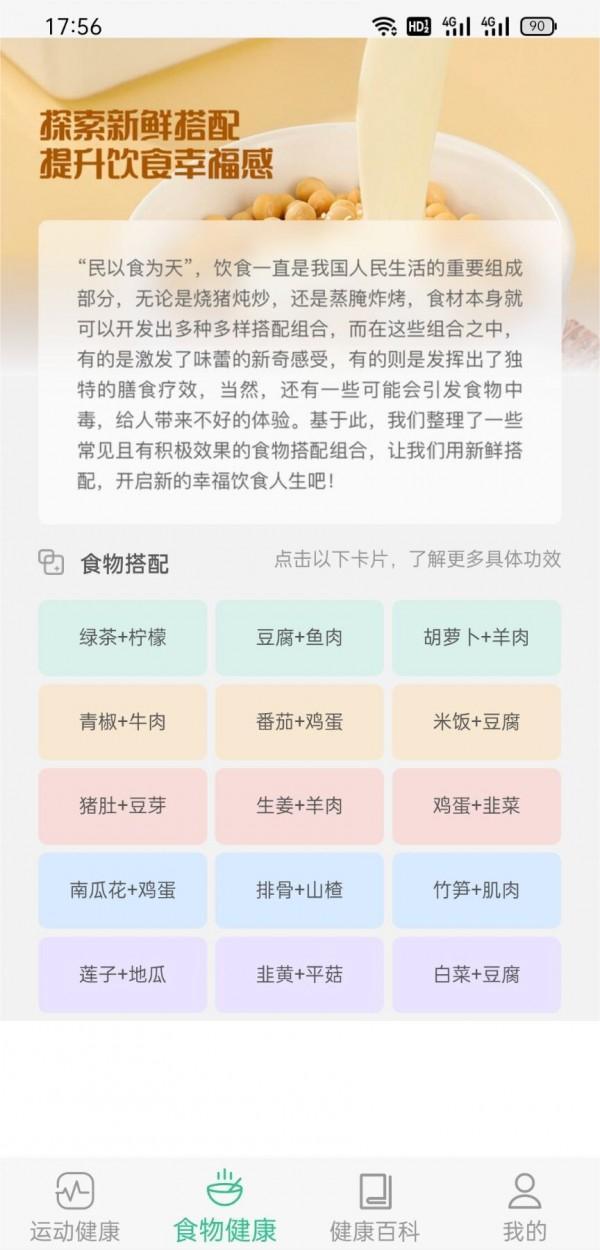Go to the 健康百科 tab
This screenshot has height=1250, width=600.
pos(375,1205)
